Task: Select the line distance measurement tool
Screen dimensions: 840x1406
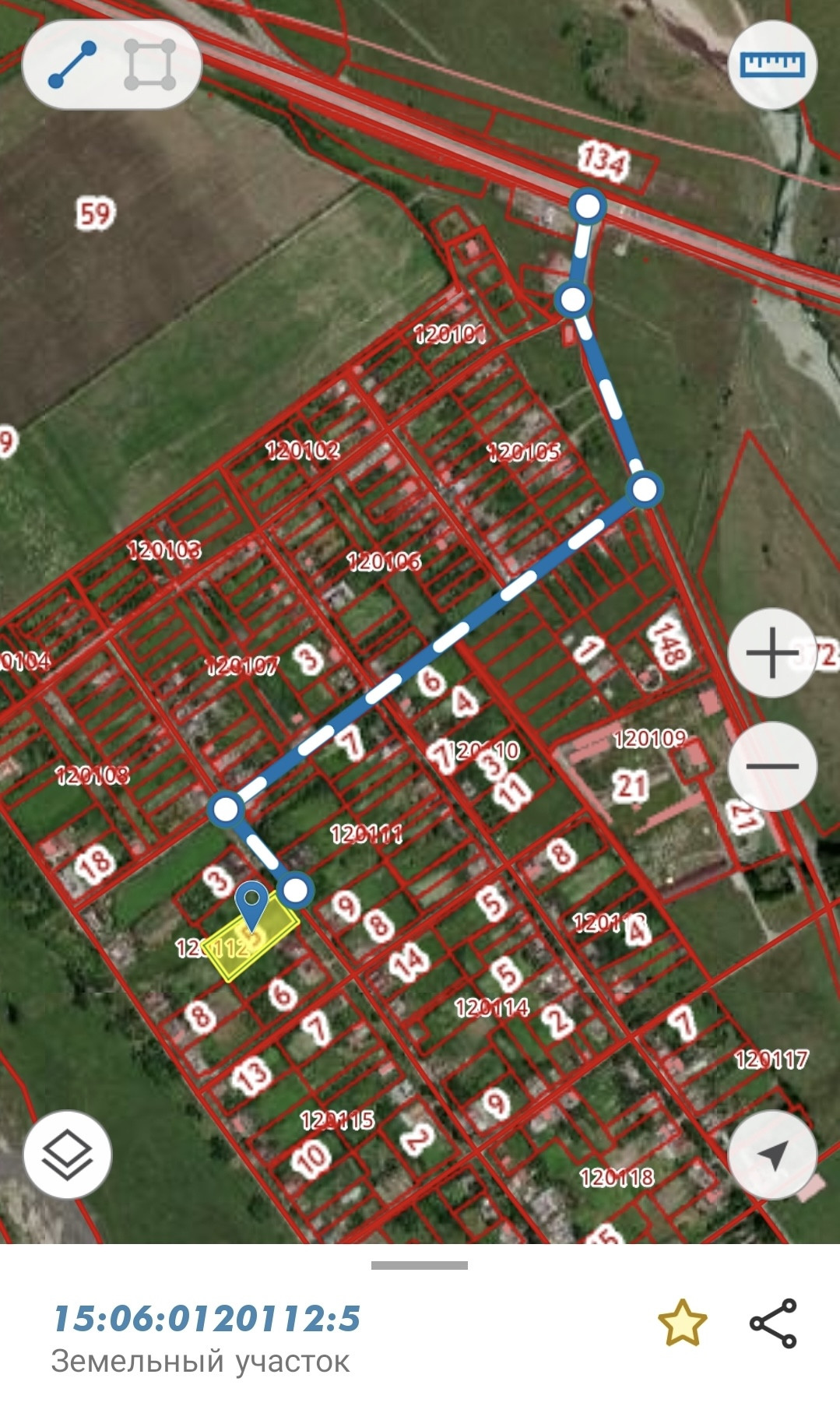Action: click(x=72, y=65)
